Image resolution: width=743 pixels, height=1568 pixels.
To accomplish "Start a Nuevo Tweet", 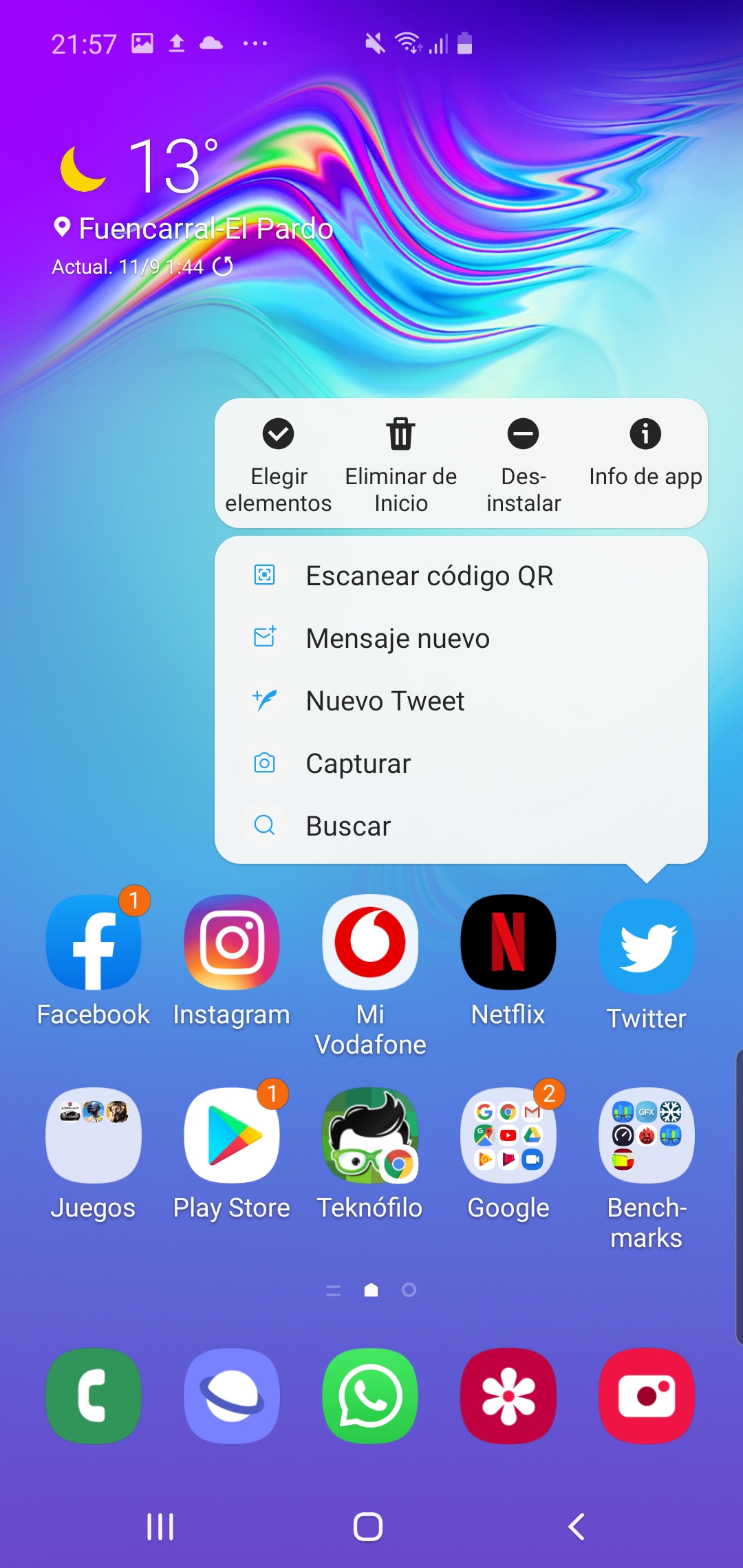I will pyautogui.click(x=461, y=701).
